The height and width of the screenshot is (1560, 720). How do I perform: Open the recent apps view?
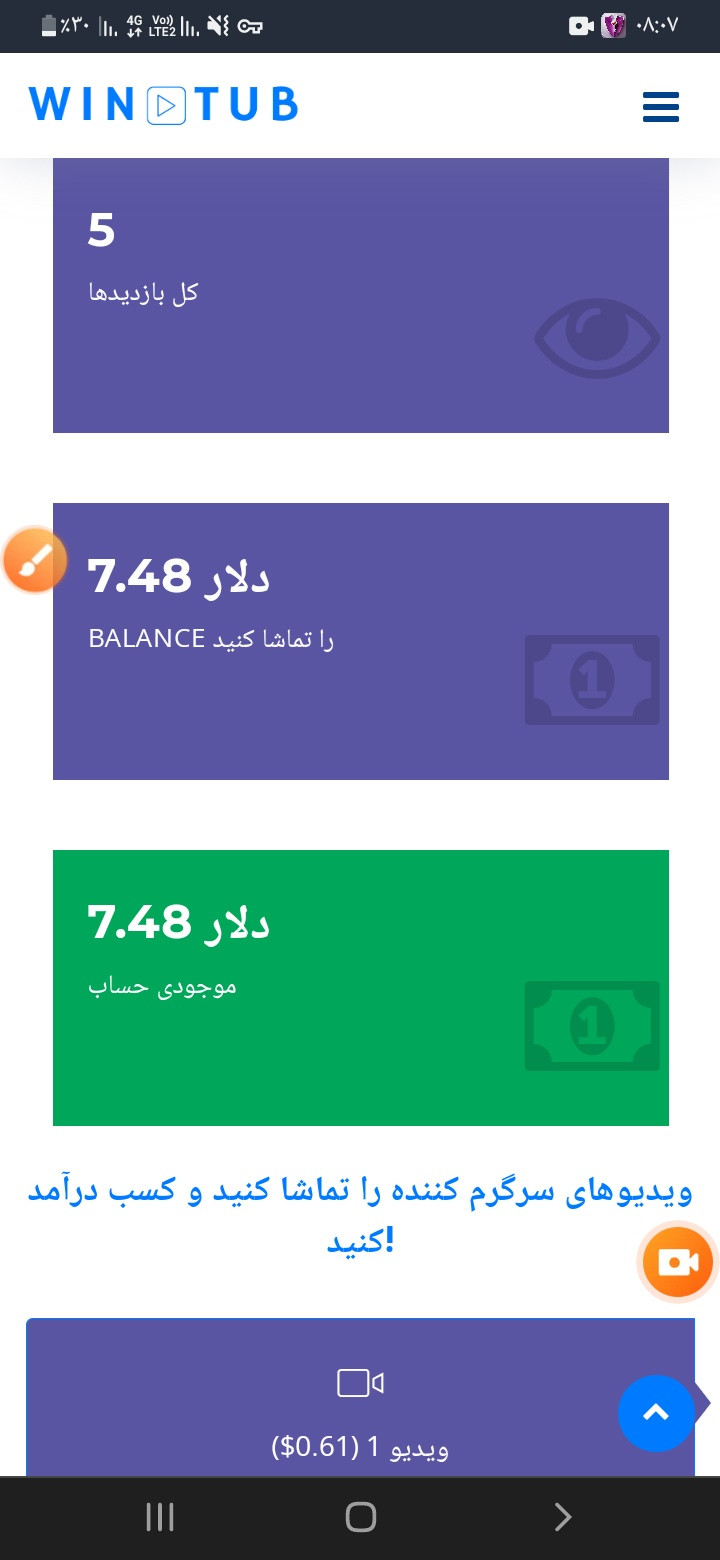coord(160,1517)
